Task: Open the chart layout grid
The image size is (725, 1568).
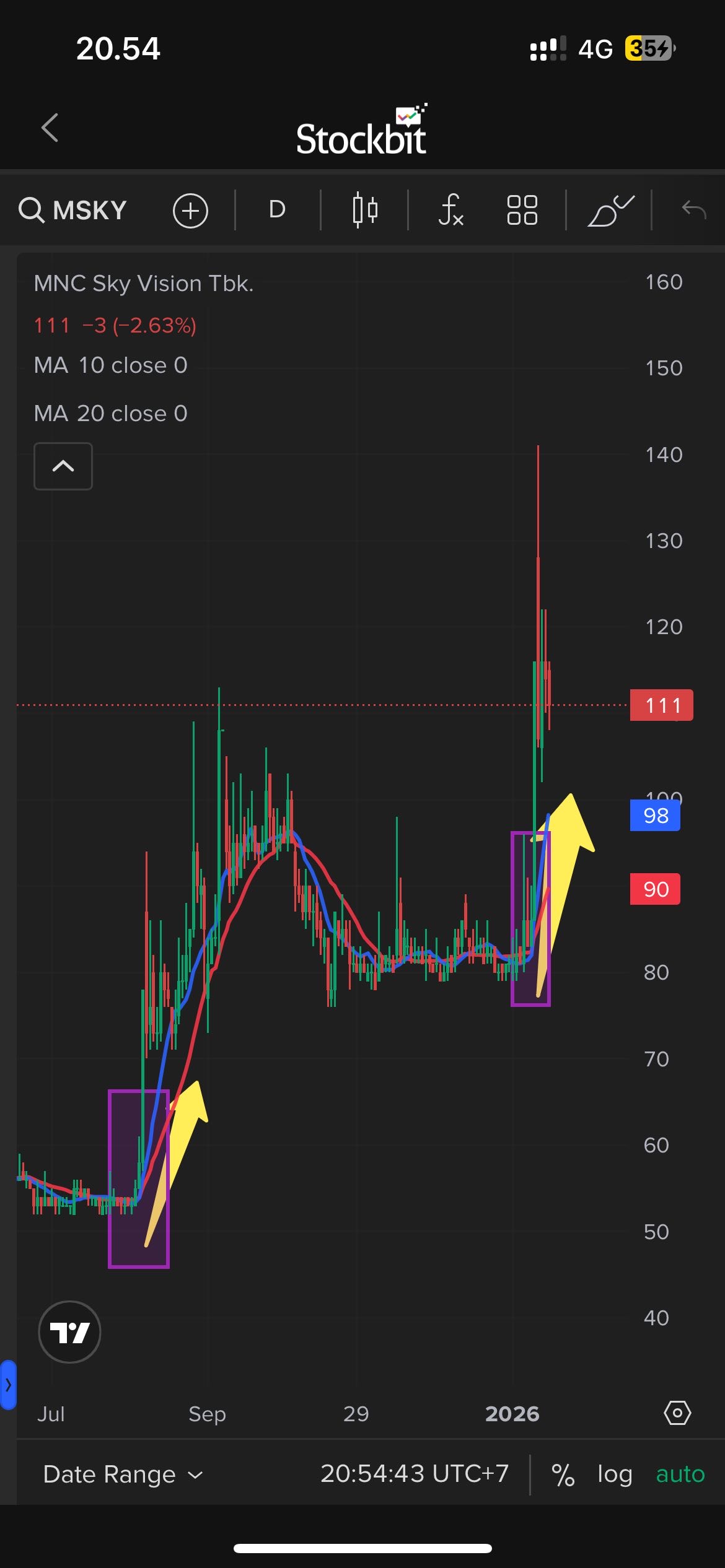Action: click(522, 210)
